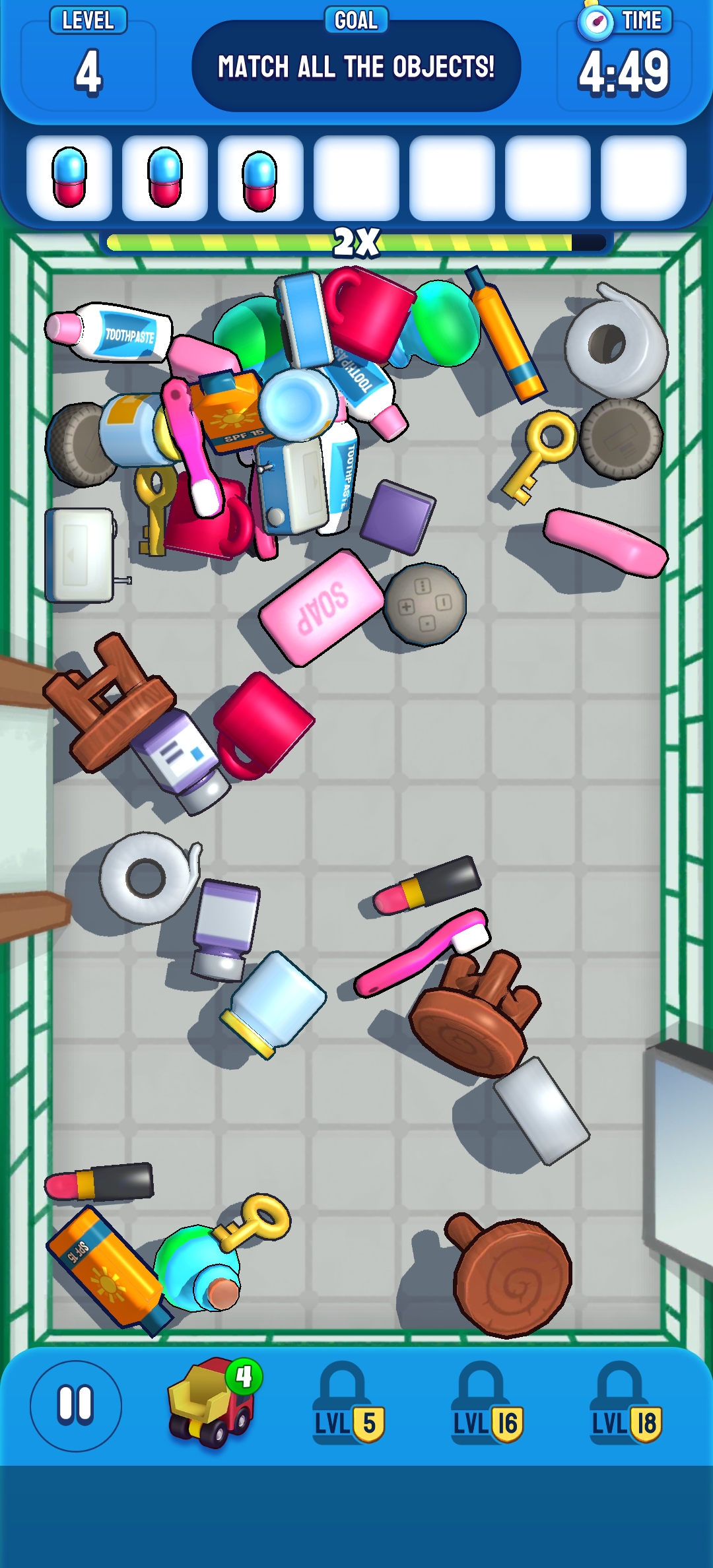Pick up the purple cube
Screen dimensions: 713x1568
(397, 518)
